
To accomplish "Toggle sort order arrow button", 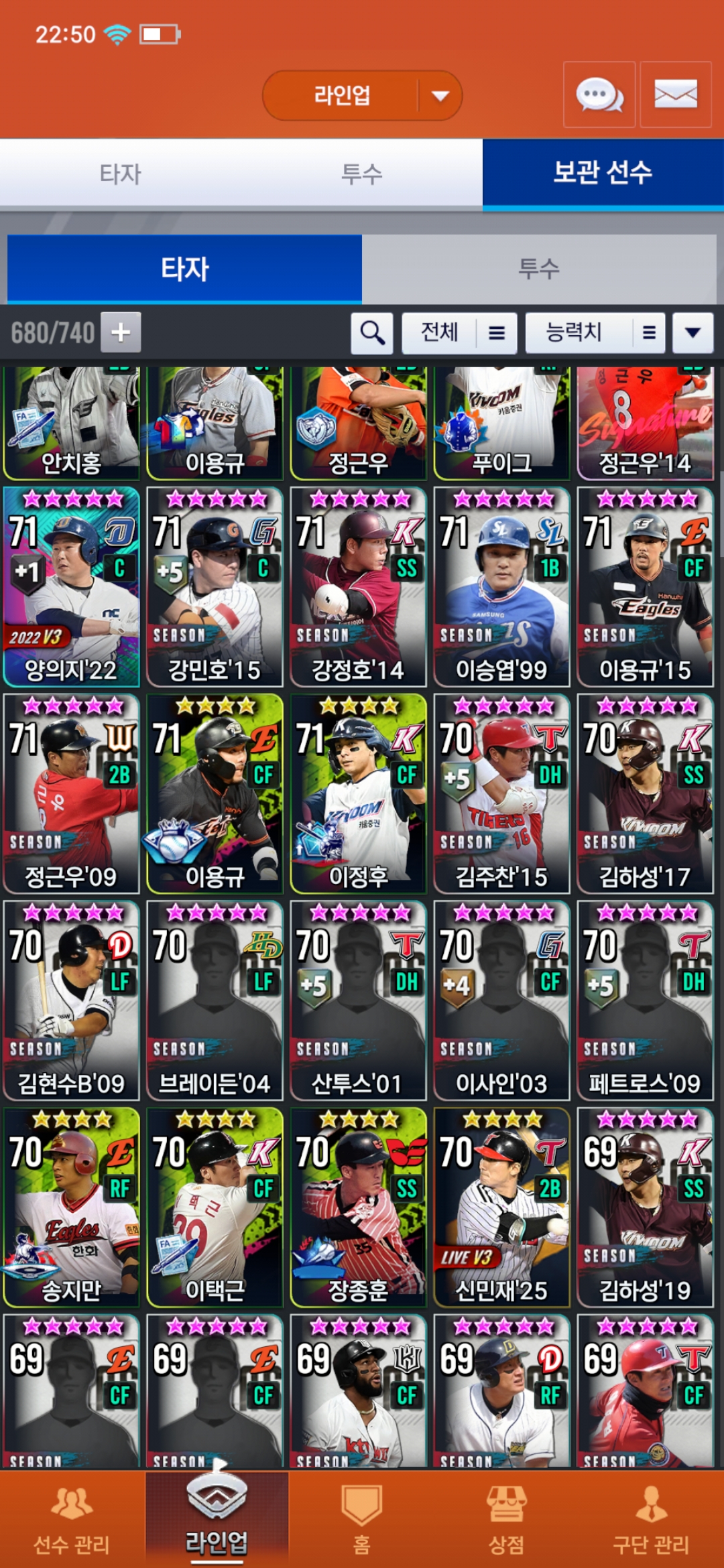I will click(x=692, y=332).
